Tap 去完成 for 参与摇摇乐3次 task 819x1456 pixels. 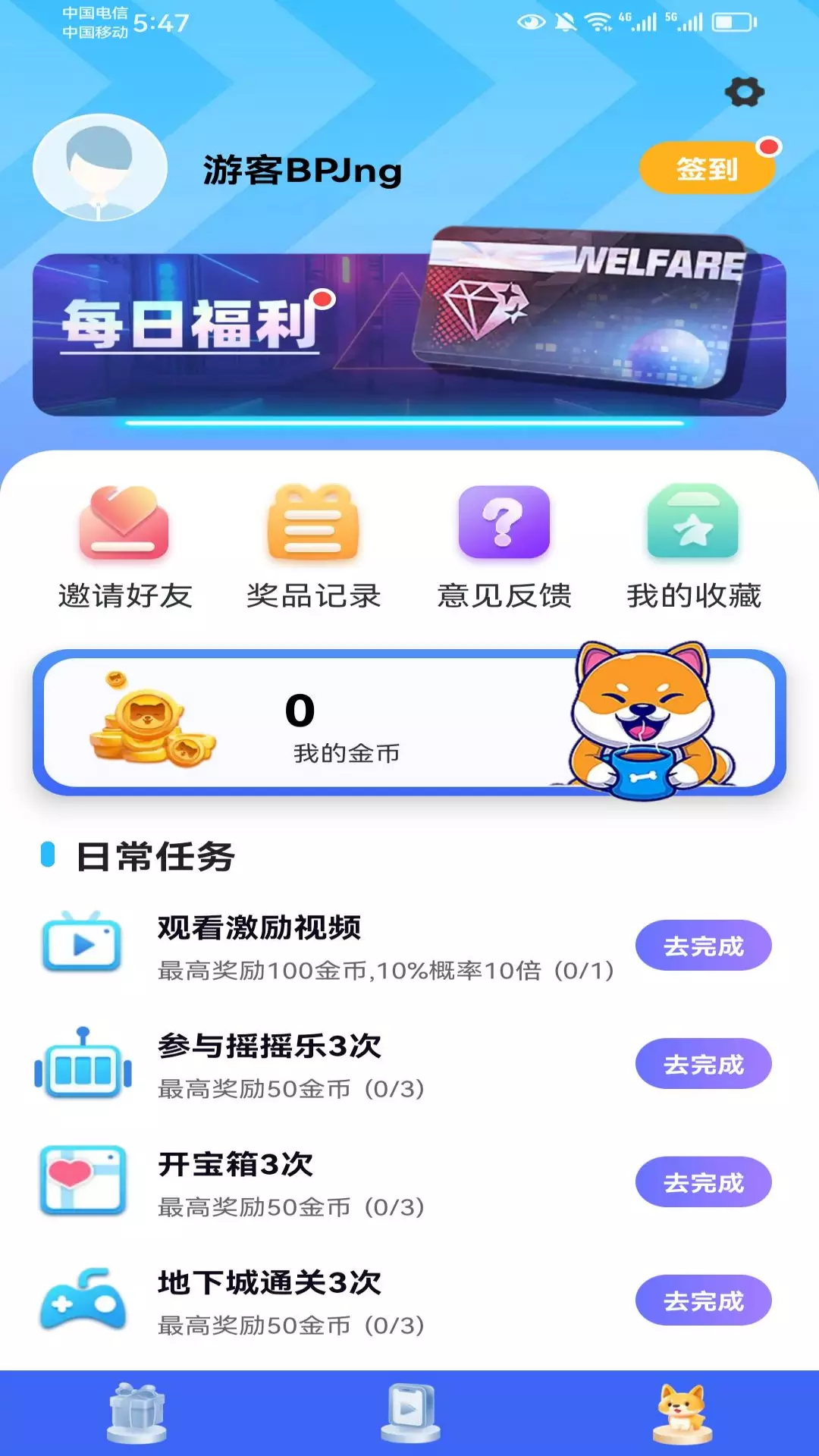[703, 1064]
